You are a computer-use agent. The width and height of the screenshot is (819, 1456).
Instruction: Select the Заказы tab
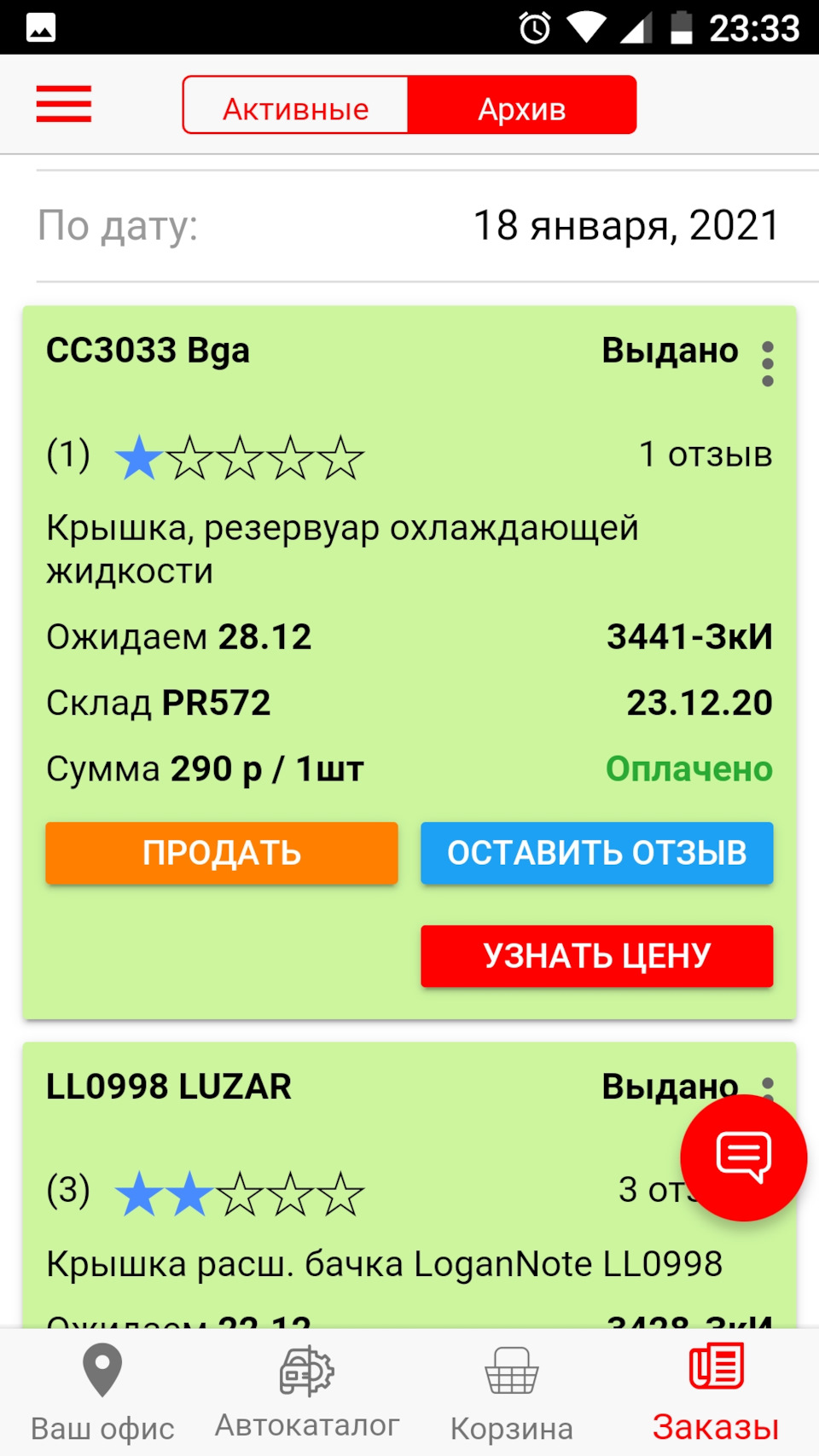(716, 1392)
